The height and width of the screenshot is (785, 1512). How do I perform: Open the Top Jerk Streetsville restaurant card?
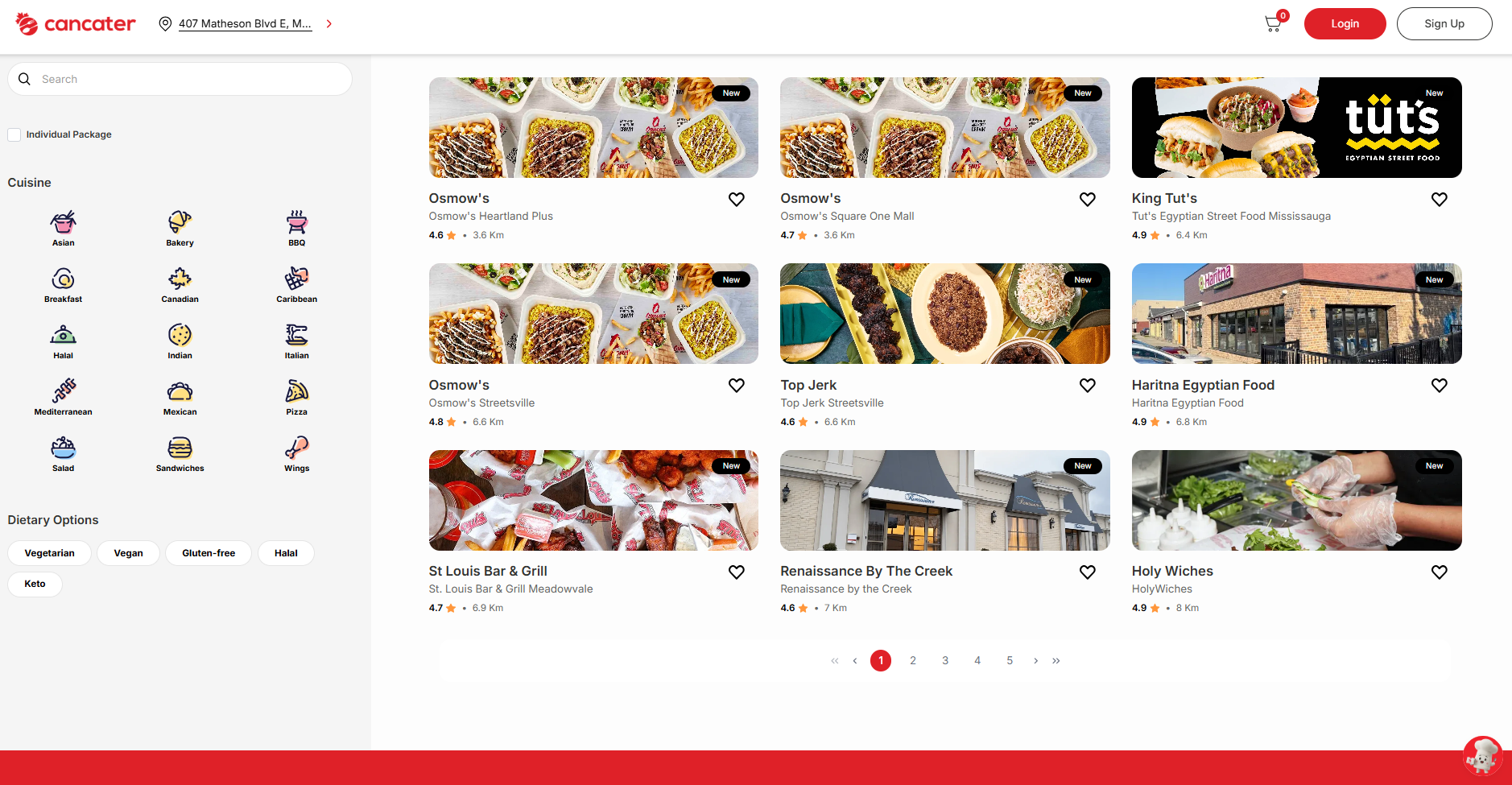point(944,314)
